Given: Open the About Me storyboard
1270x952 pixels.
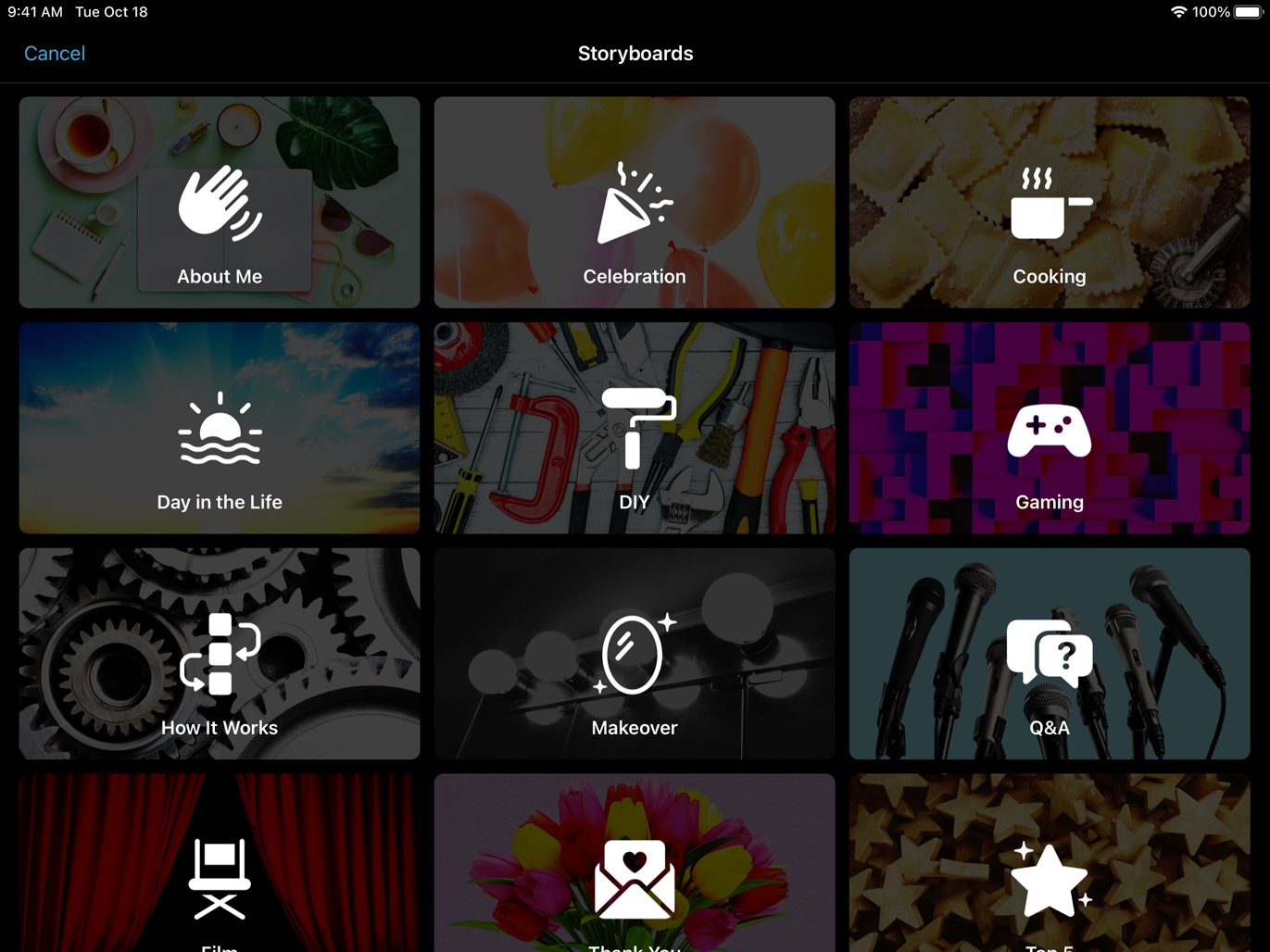Looking at the screenshot, I should 220,203.
